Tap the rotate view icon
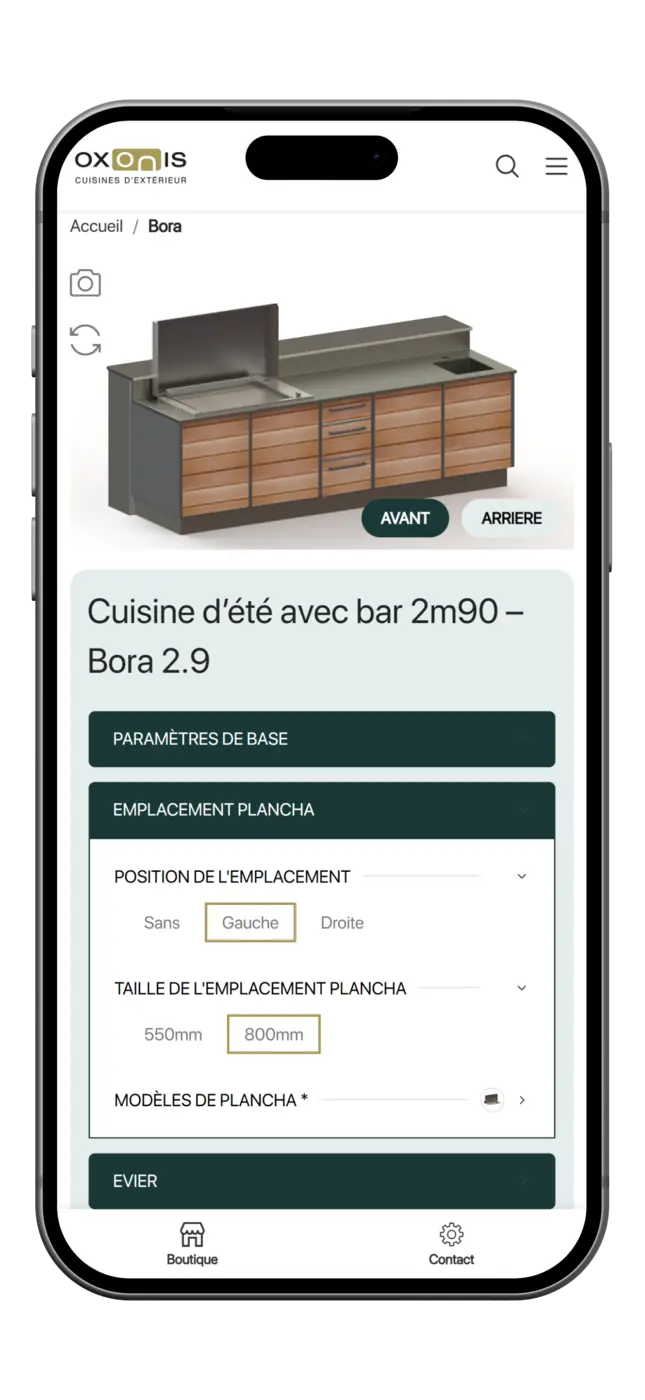Viewport: 645px width, 1400px height. point(85,339)
